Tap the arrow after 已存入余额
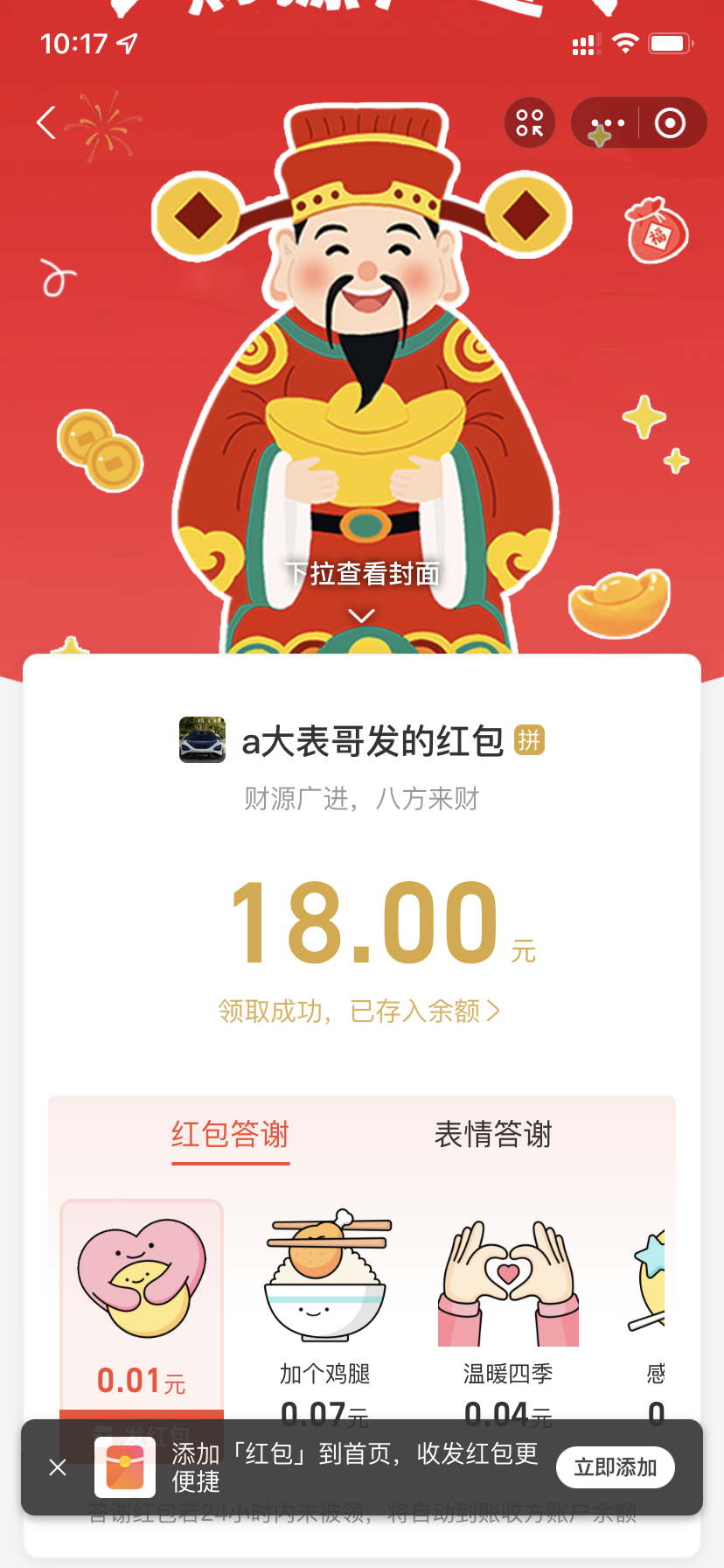724x1568 pixels. pyautogui.click(x=496, y=1011)
